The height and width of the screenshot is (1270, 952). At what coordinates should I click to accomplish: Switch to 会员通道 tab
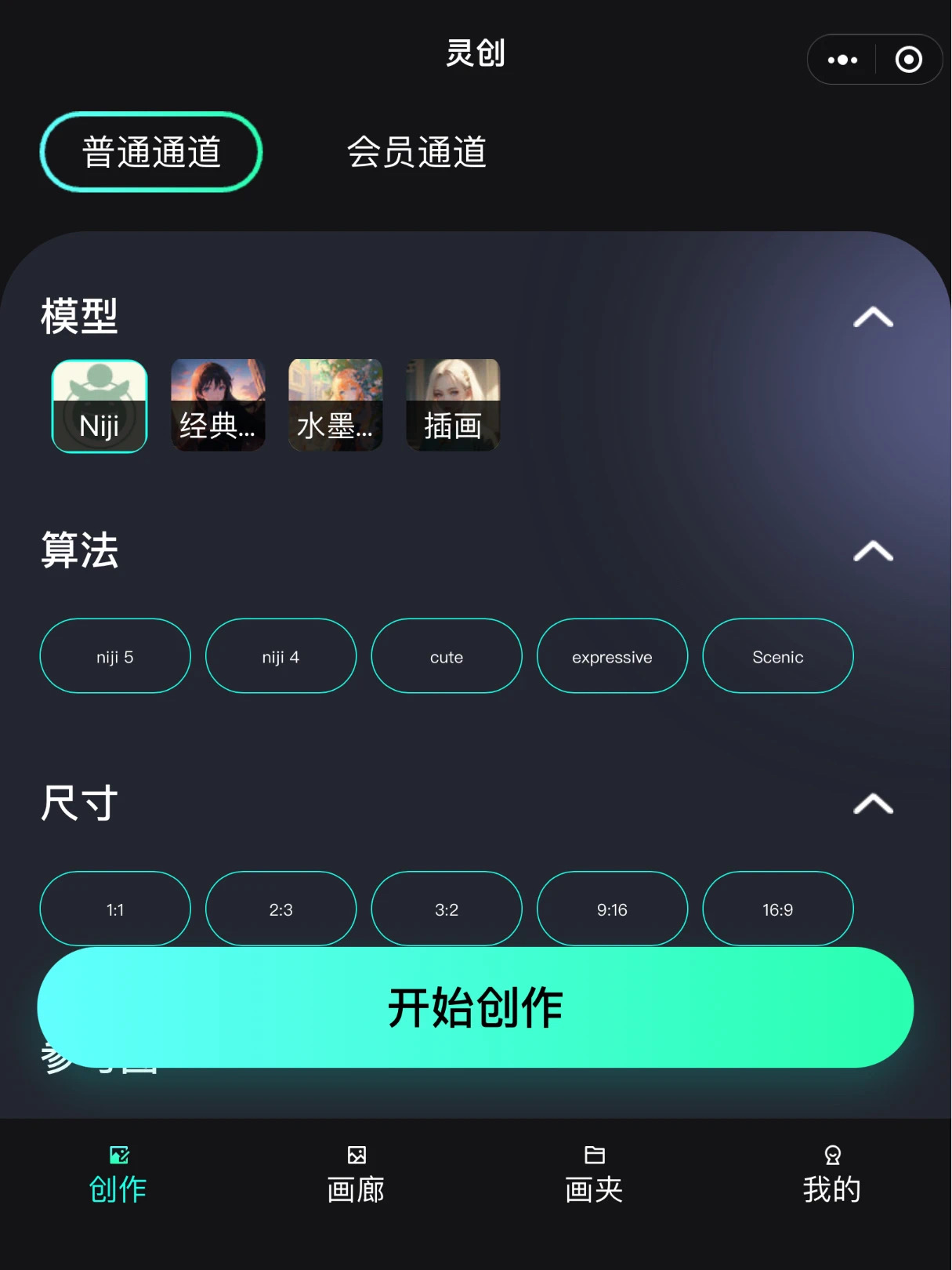pyautogui.click(x=416, y=152)
